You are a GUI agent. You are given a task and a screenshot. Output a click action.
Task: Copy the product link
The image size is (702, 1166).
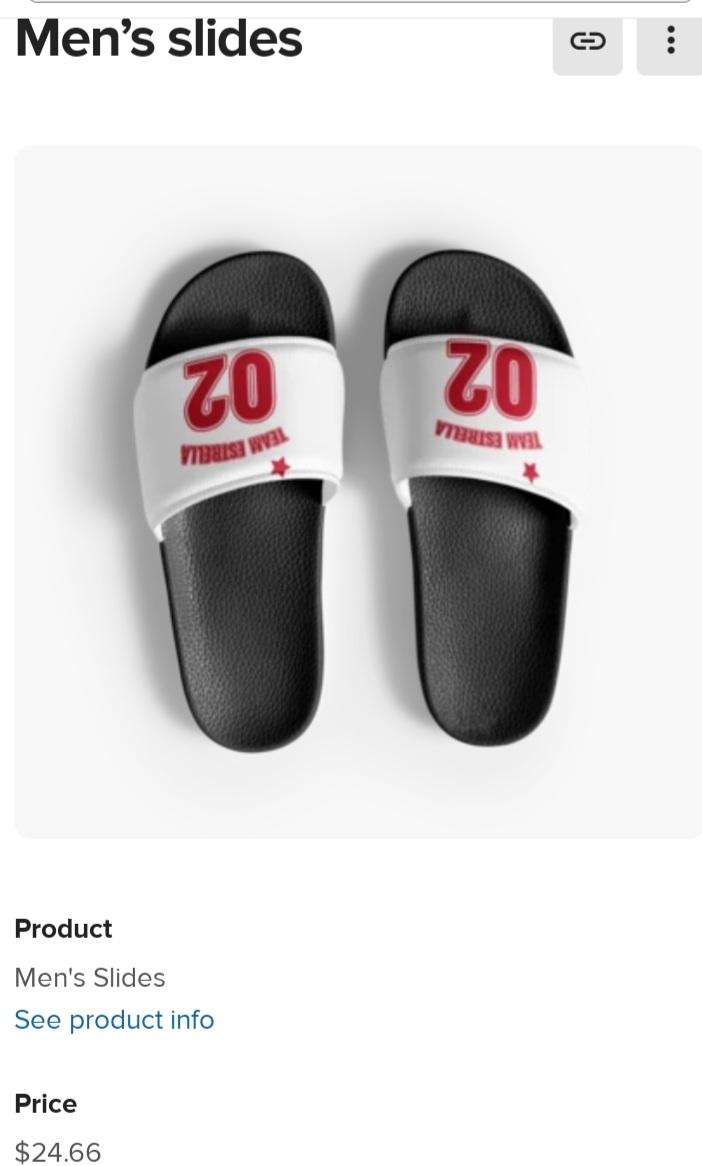(x=587, y=41)
